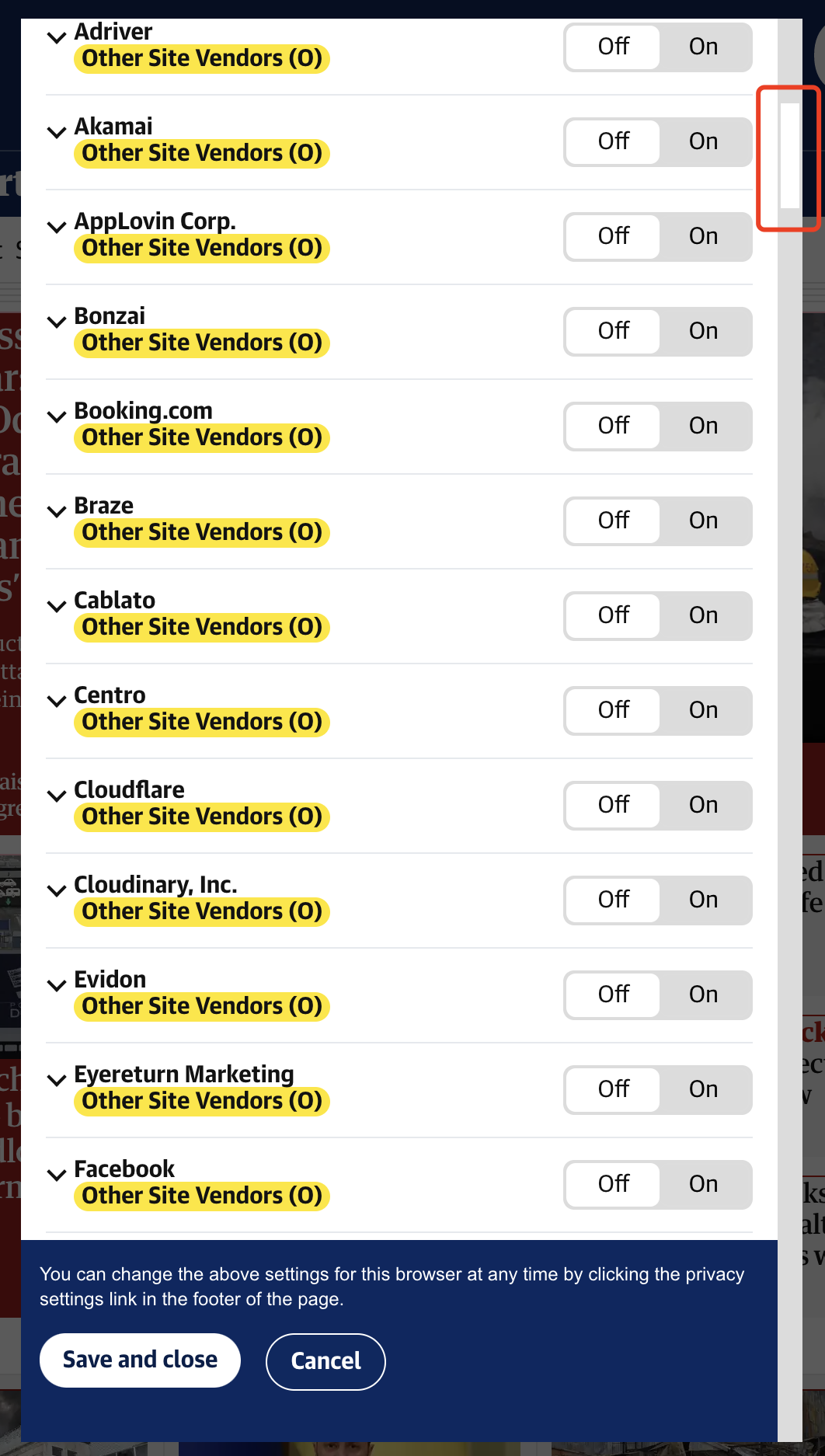
Task: Expand Cloudflare vendor details
Action: [x=57, y=796]
